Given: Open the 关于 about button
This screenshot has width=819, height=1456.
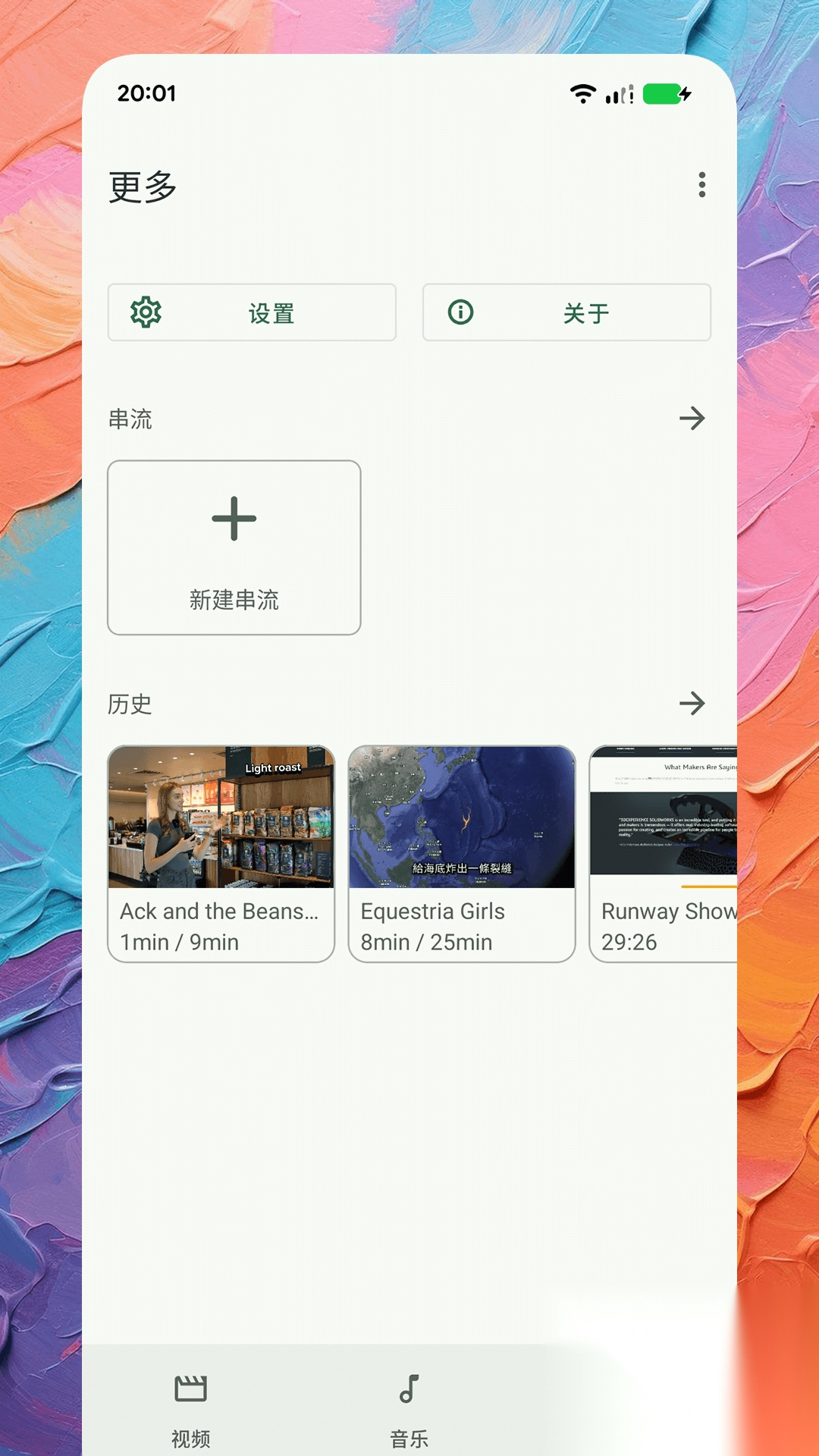Looking at the screenshot, I should pyautogui.click(x=566, y=312).
